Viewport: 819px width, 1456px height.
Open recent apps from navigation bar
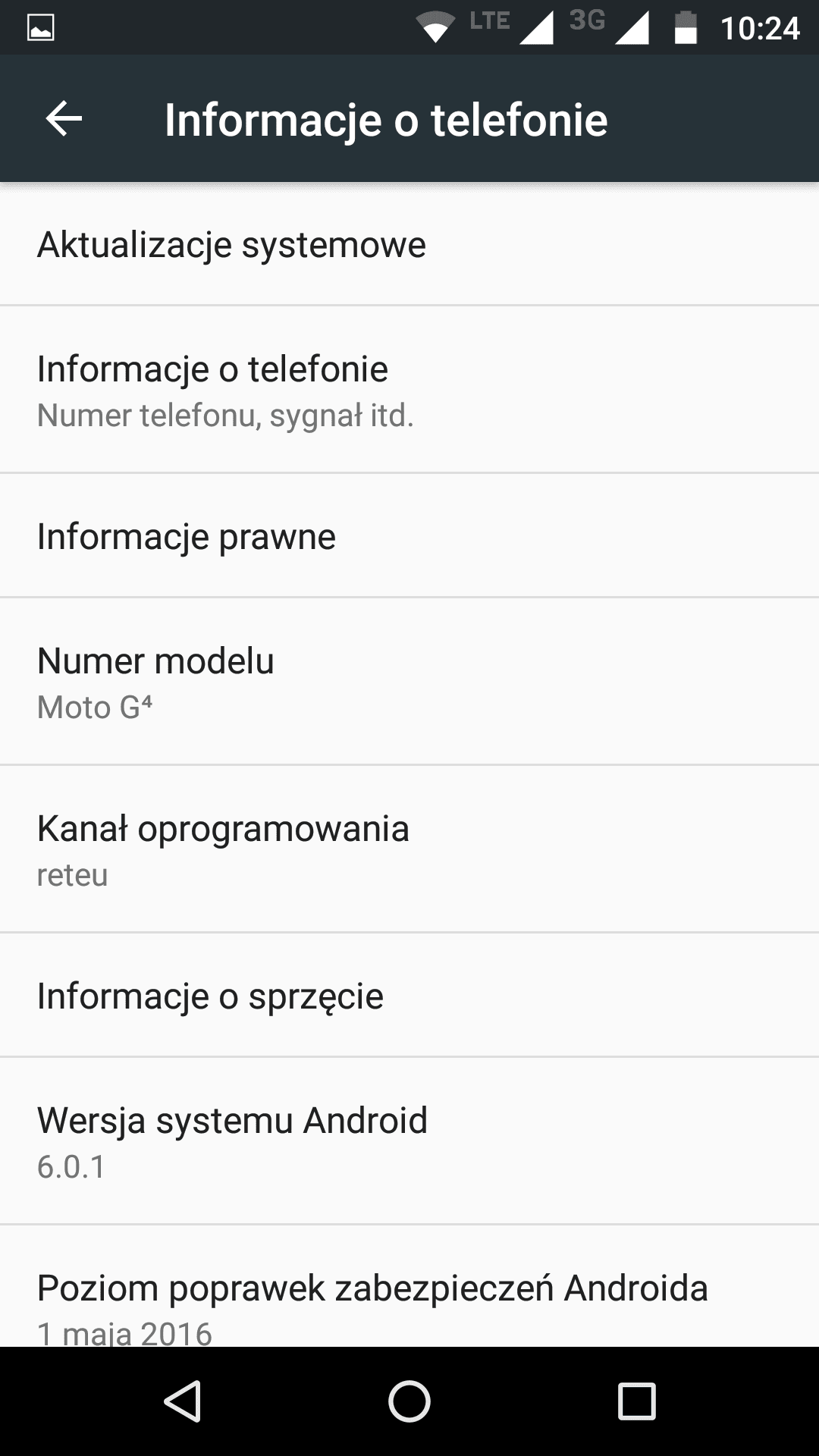(636, 1401)
